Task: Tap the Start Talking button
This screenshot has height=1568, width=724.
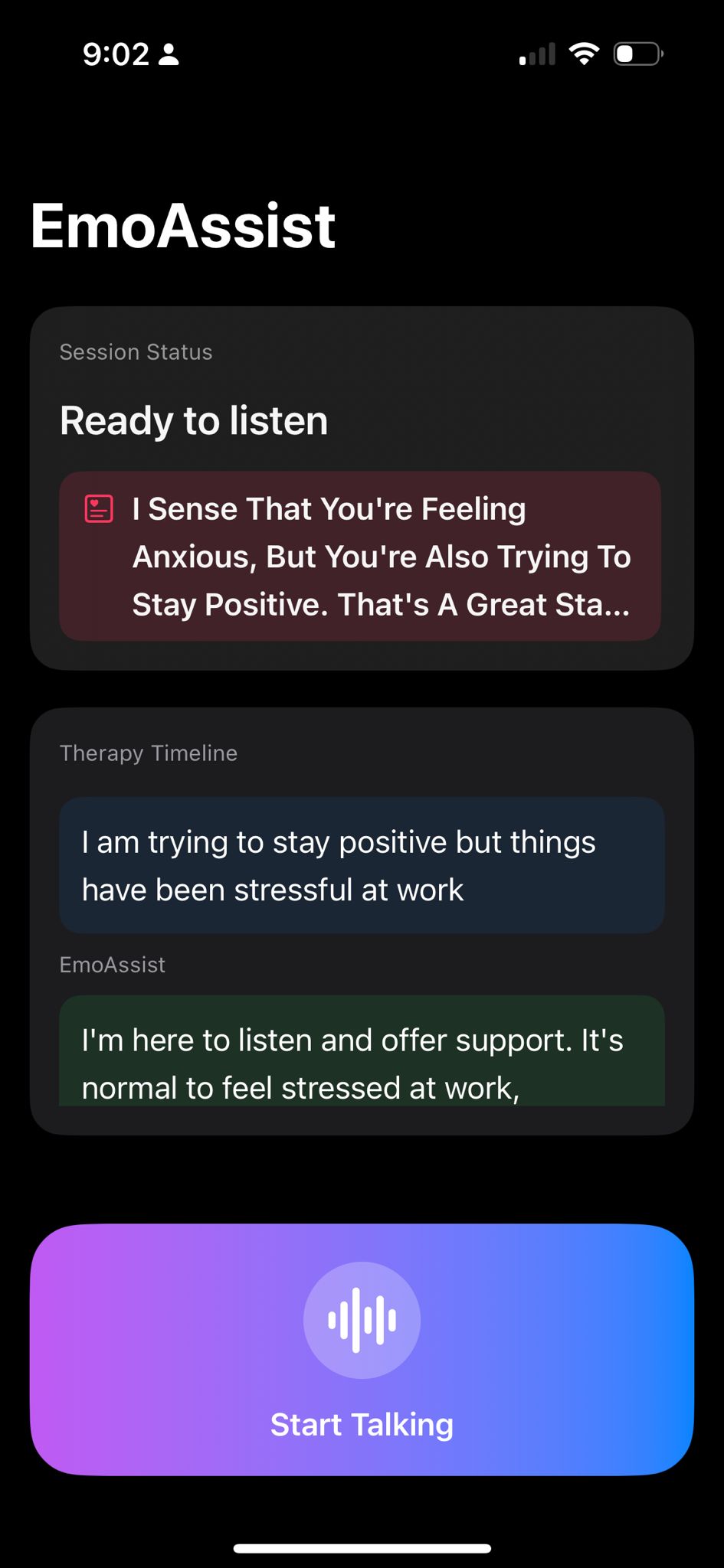Action: [x=362, y=1349]
